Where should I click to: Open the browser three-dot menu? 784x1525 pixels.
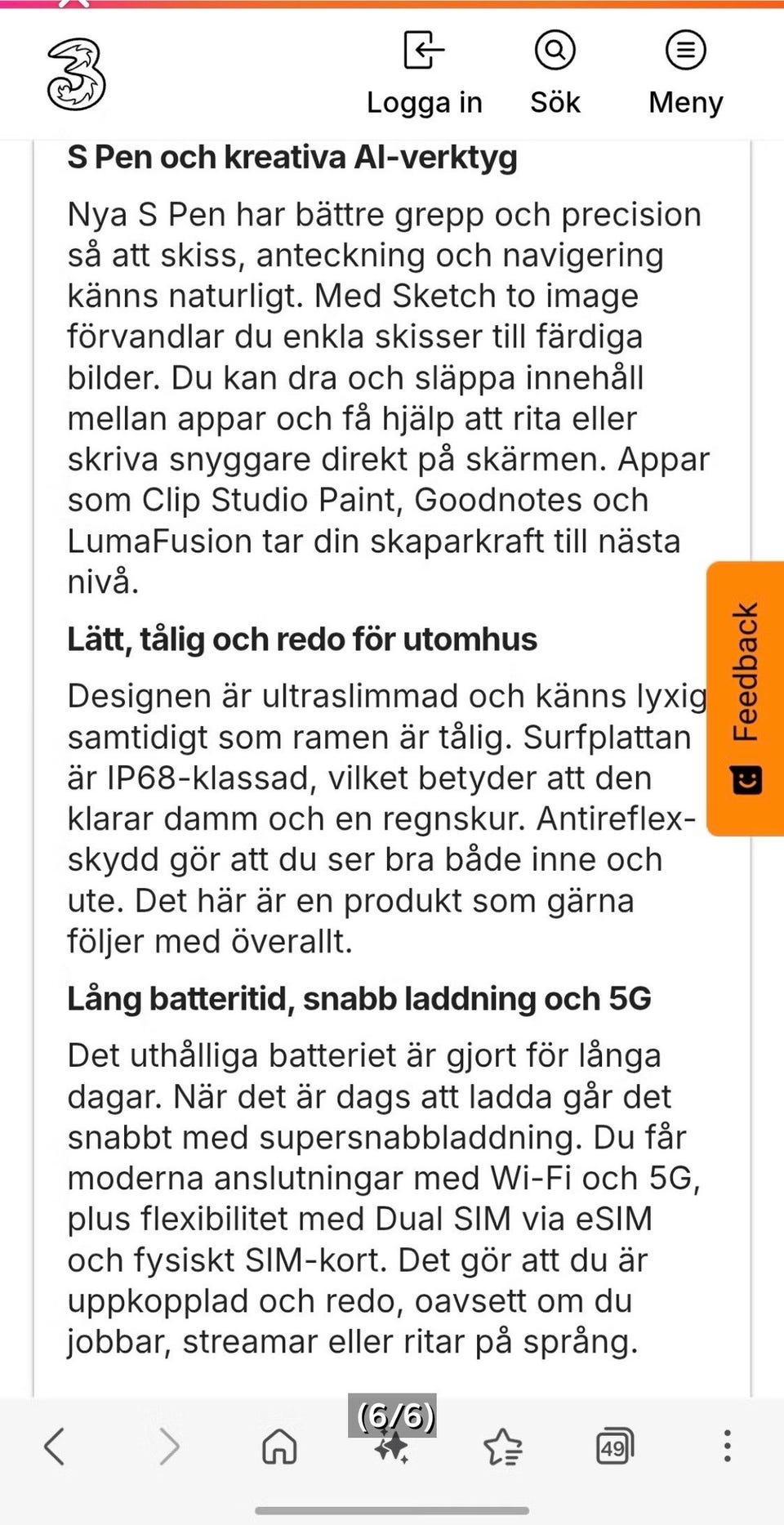(x=727, y=1447)
